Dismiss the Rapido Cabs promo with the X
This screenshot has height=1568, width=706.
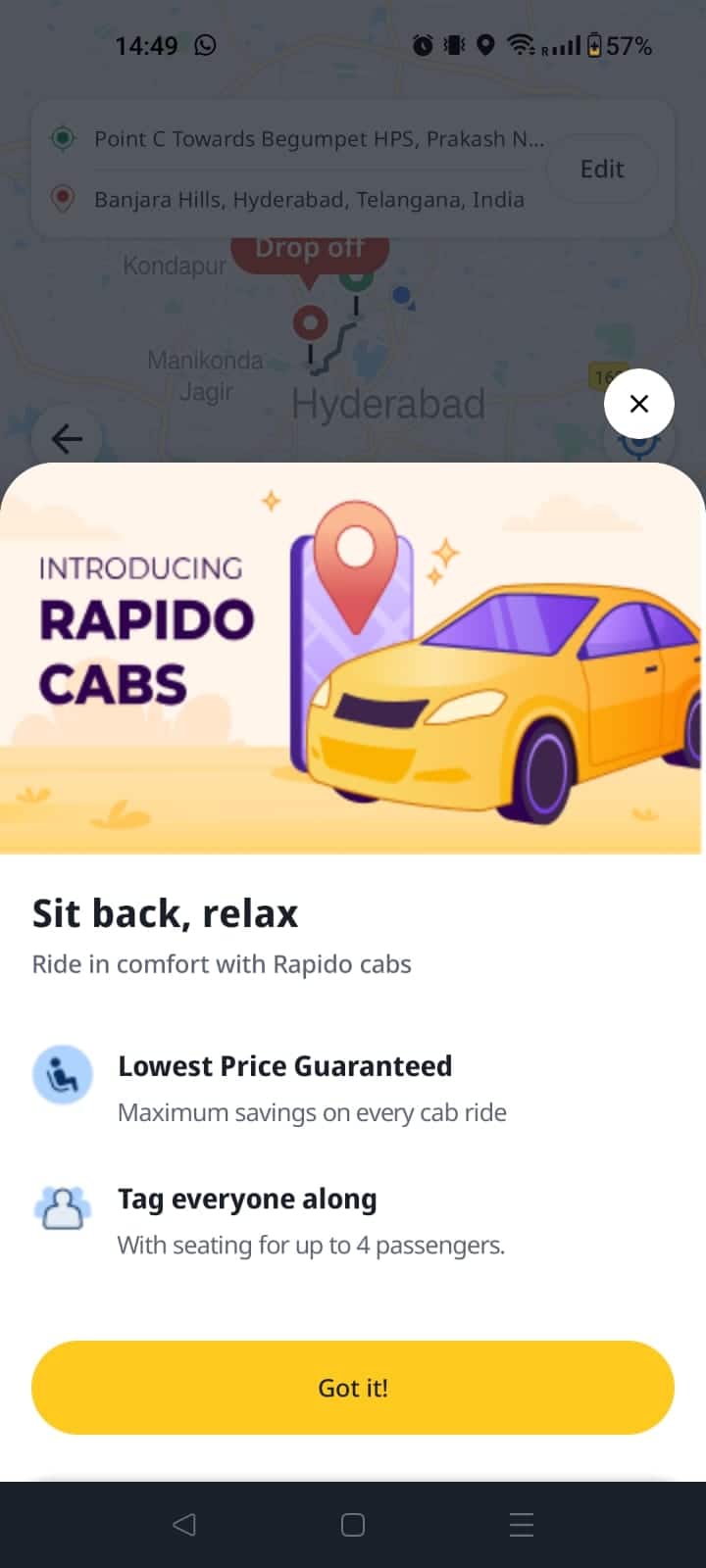639,404
